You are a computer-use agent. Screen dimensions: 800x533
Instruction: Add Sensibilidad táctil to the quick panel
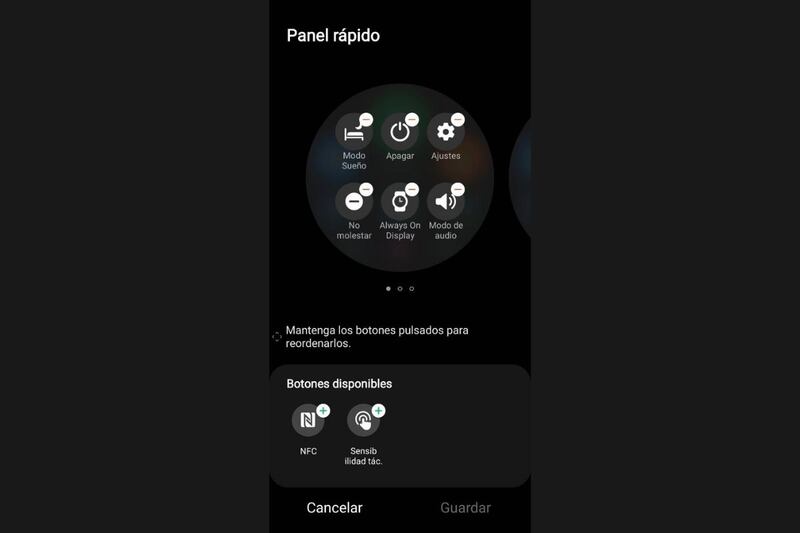[x=378, y=411]
